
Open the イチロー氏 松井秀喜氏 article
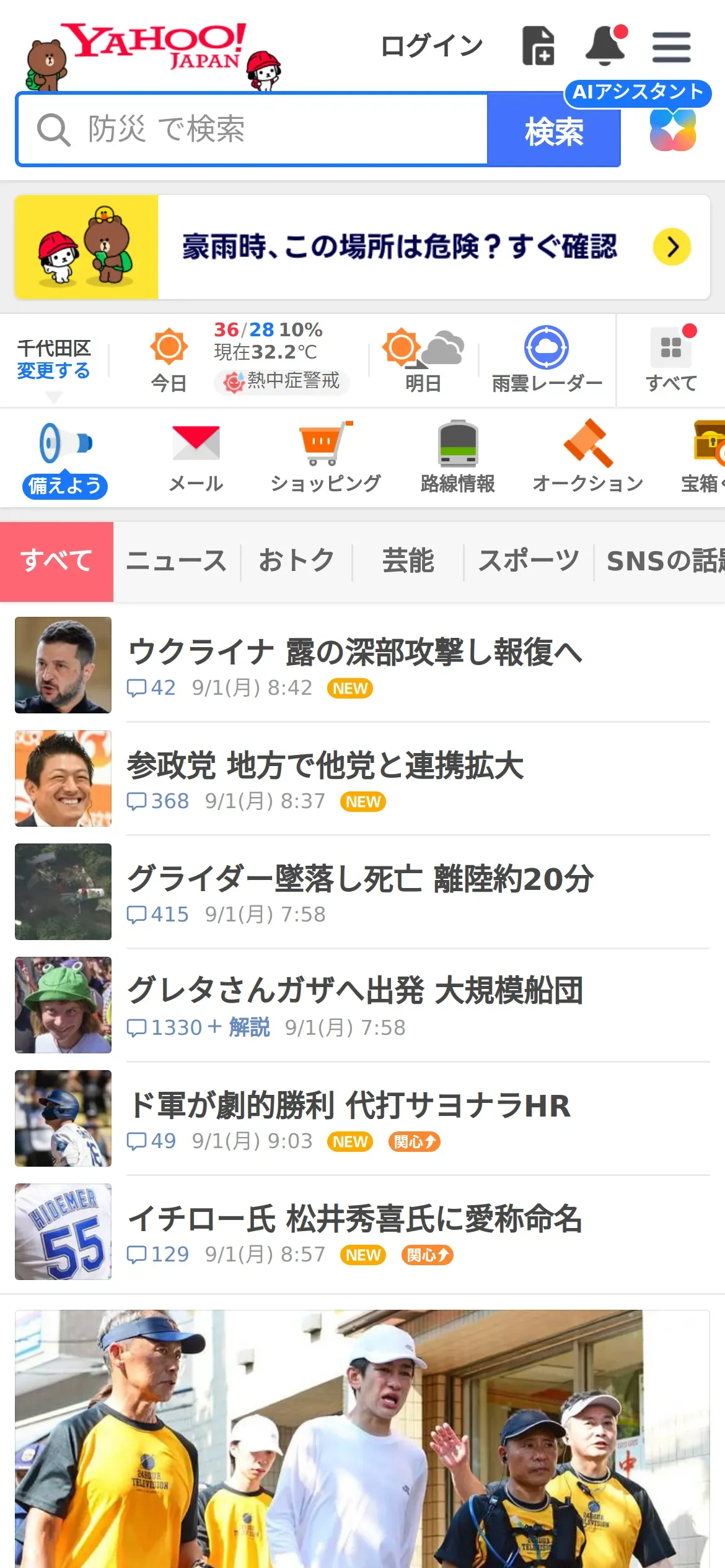point(354,1219)
